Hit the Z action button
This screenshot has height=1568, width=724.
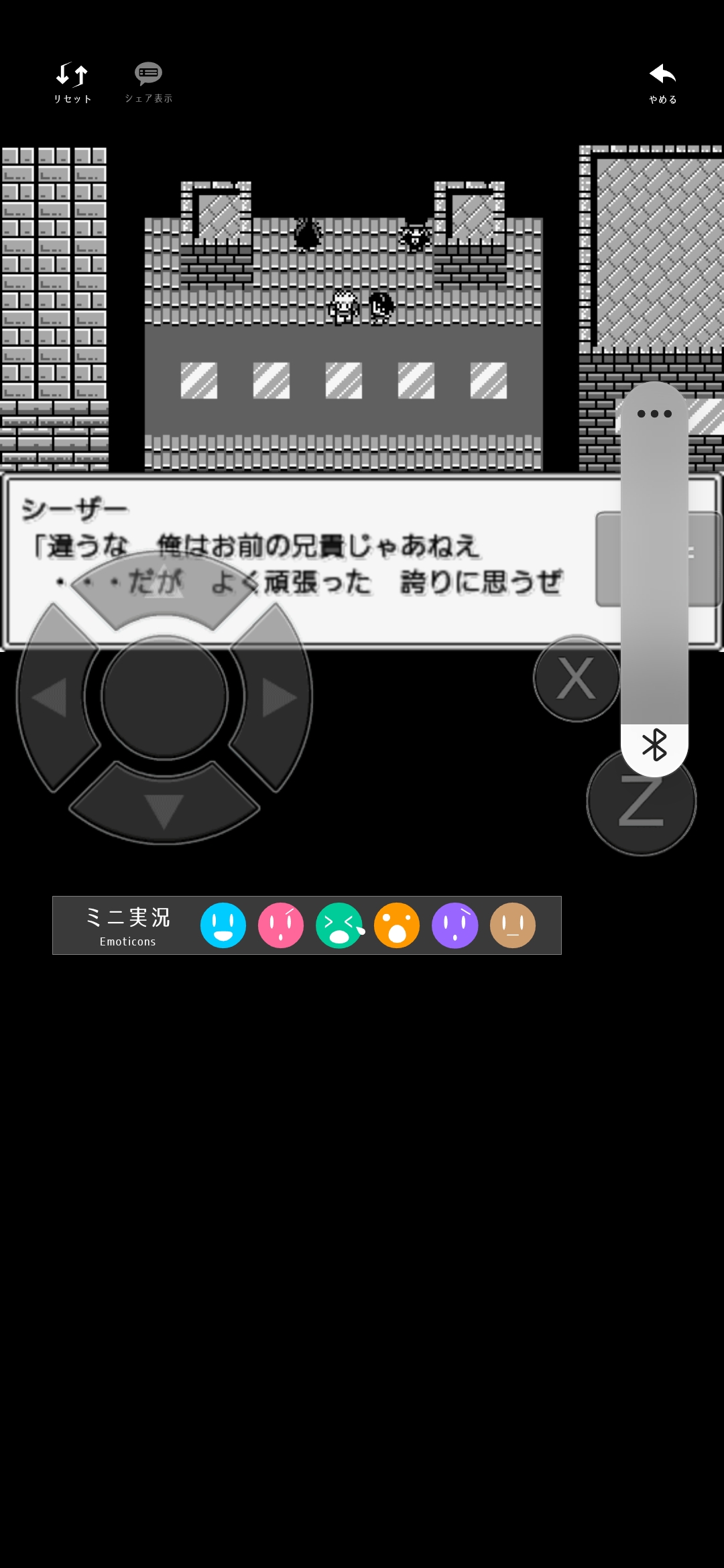click(641, 801)
